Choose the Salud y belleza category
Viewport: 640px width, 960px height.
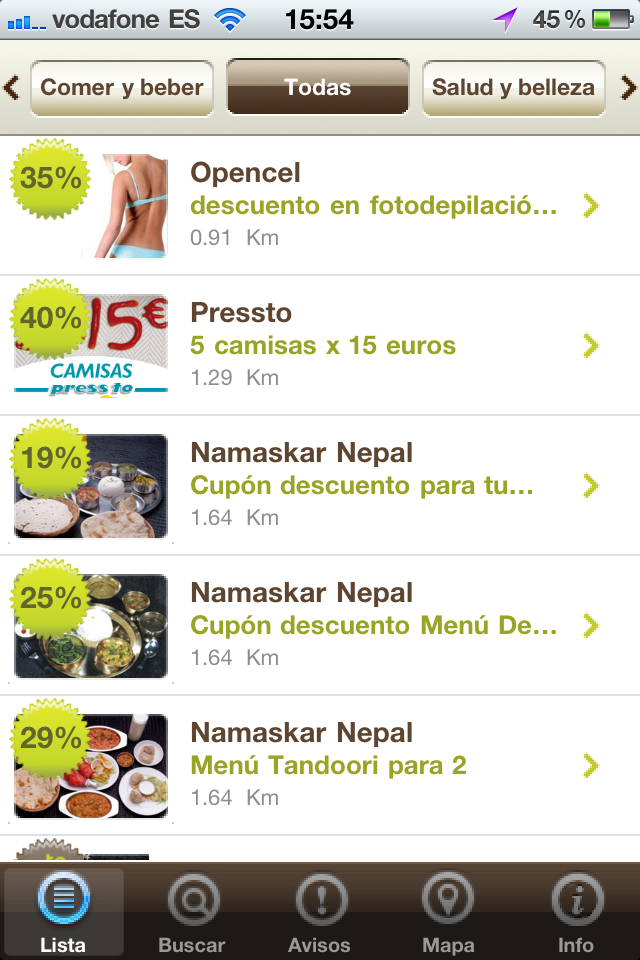[513, 87]
